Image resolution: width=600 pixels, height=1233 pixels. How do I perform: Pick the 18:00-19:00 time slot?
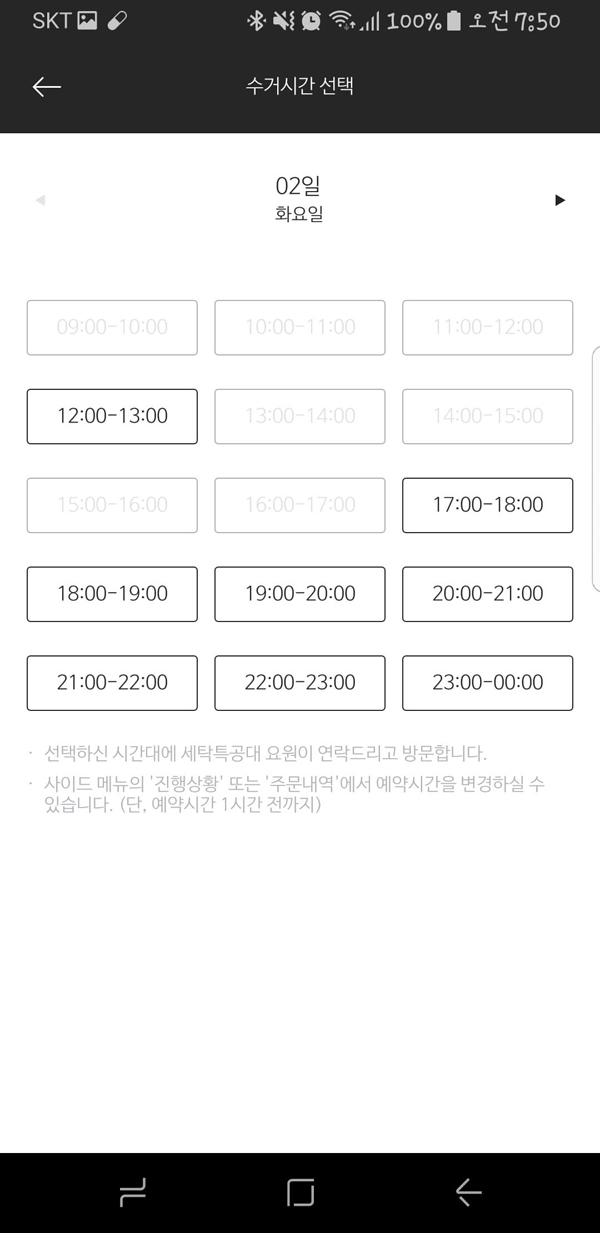tap(112, 594)
